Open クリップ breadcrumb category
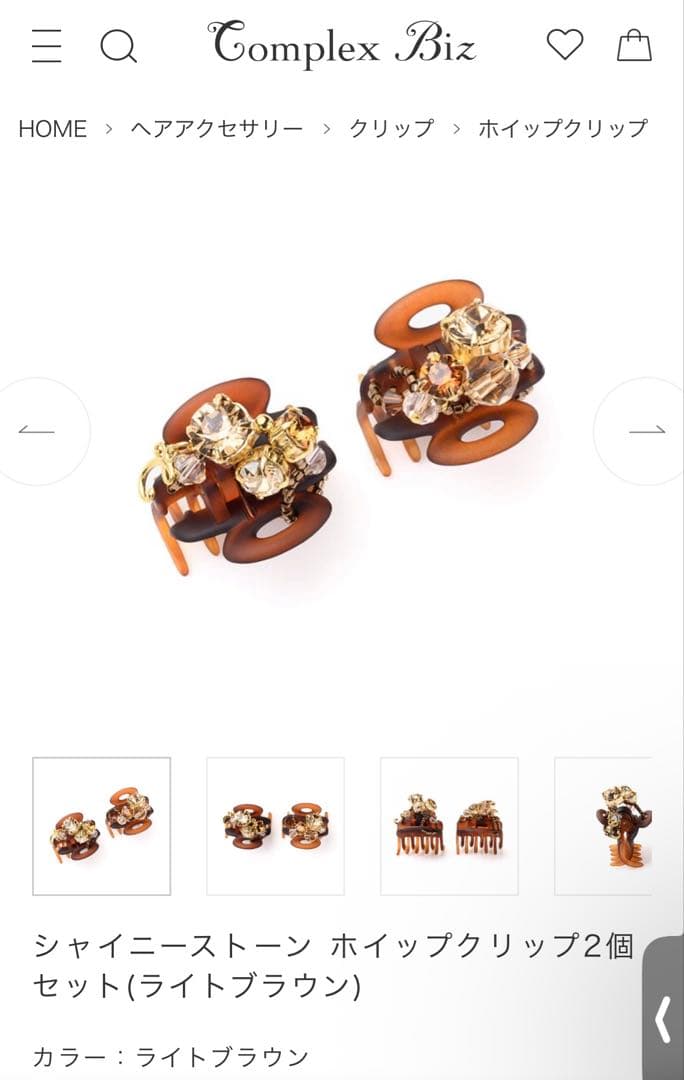 [391, 129]
